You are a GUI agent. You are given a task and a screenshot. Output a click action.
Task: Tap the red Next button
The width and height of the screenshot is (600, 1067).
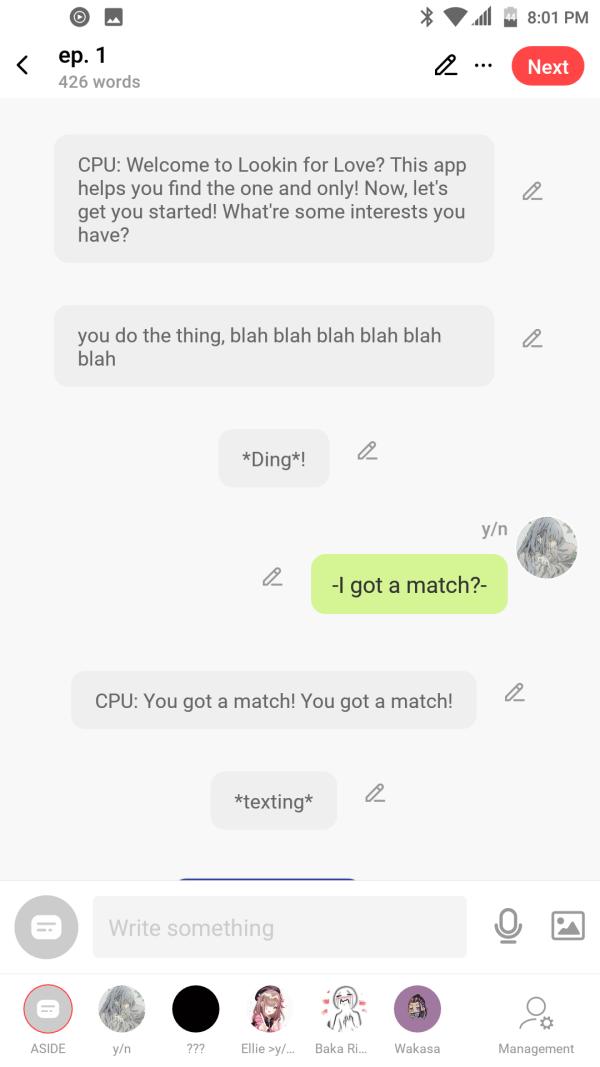[547, 66]
